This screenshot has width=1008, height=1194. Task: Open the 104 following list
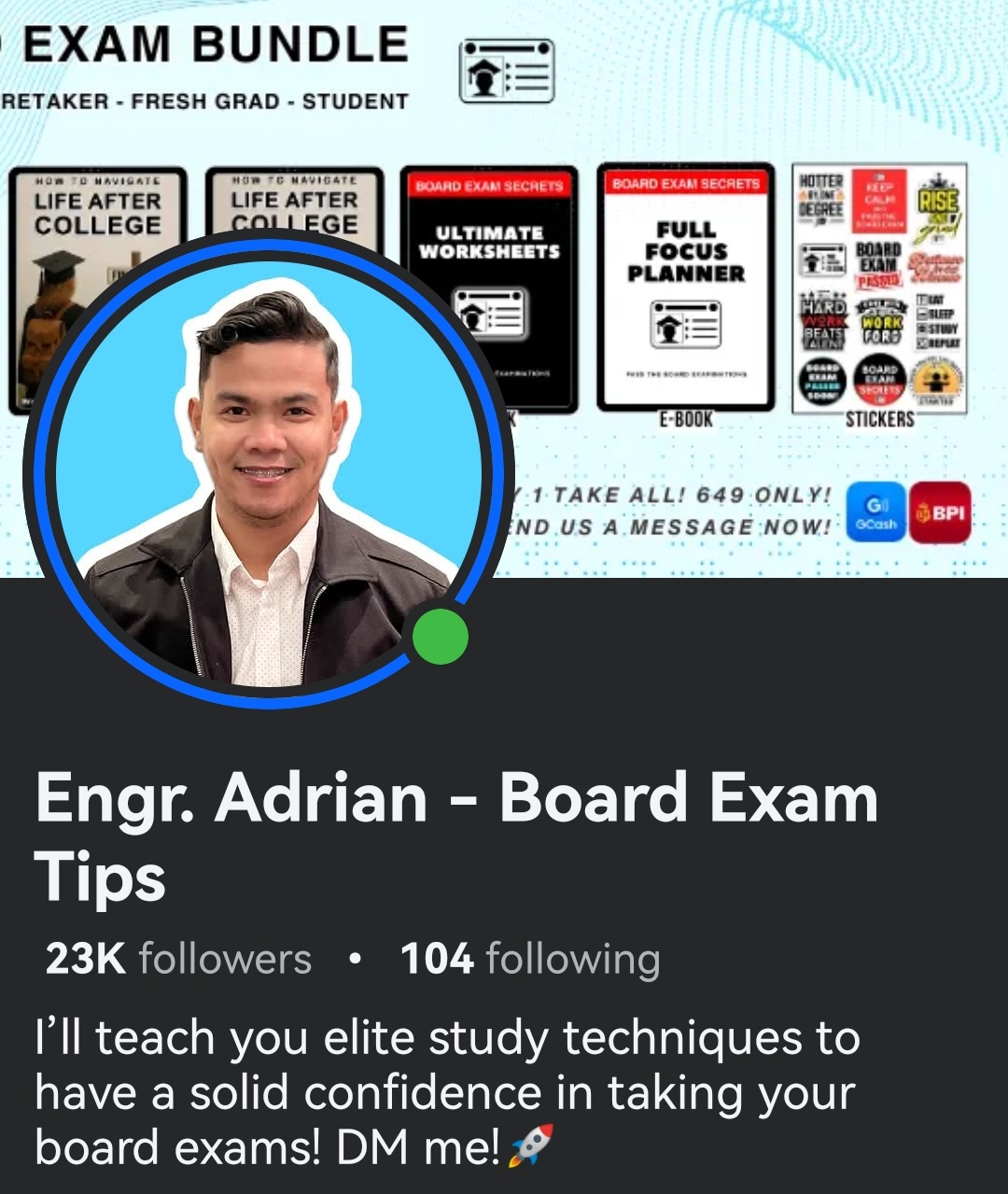coord(530,960)
